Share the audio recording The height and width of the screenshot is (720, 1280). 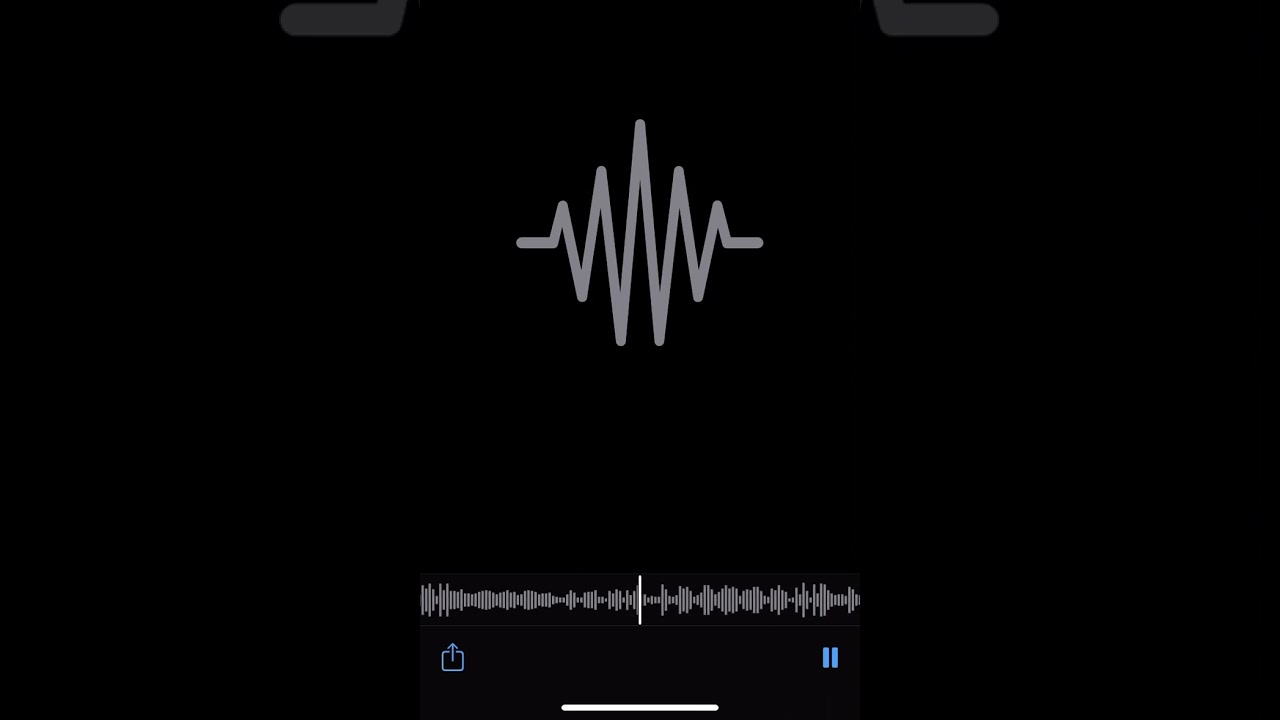click(x=452, y=657)
